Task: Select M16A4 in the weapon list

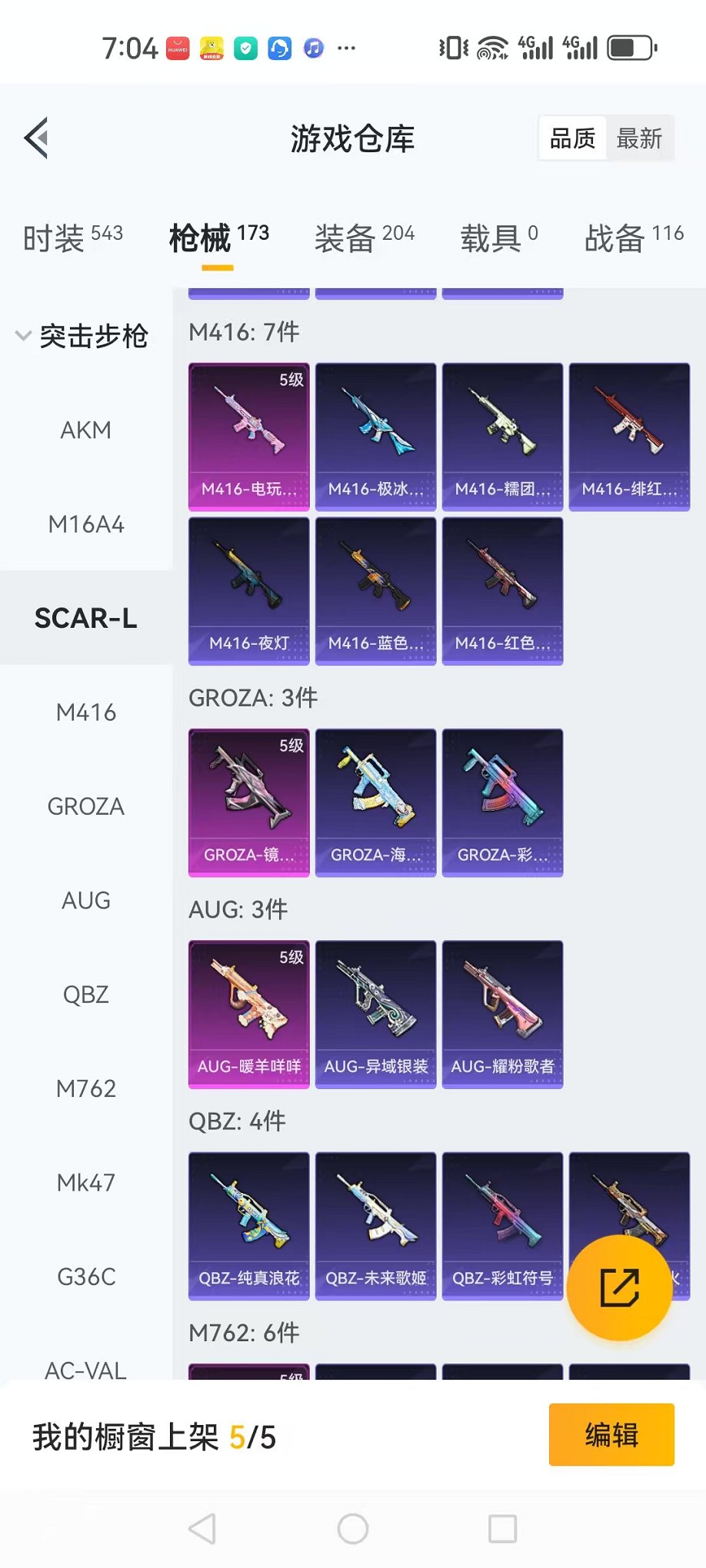Action: click(x=85, y=524)
